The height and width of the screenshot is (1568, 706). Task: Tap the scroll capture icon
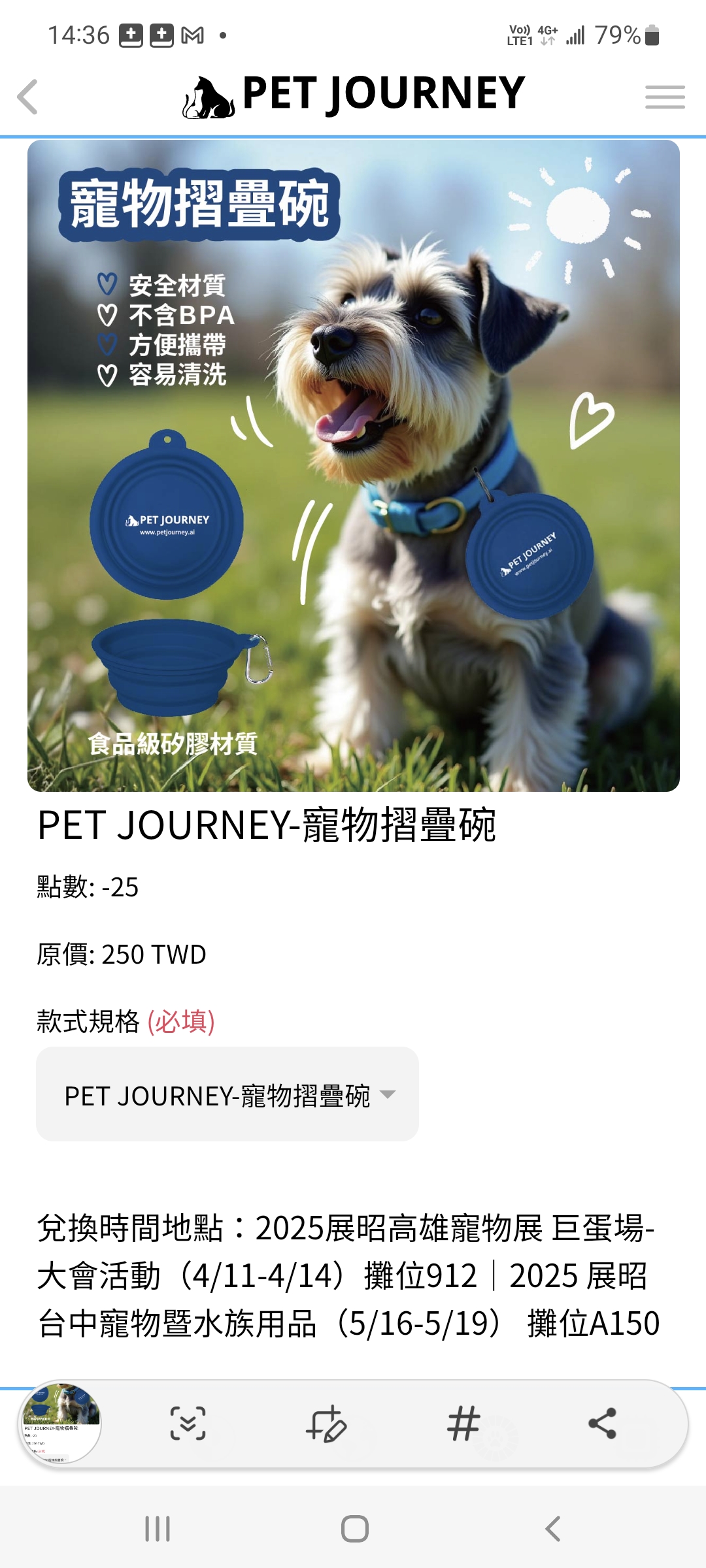[x=188, y=1424]
